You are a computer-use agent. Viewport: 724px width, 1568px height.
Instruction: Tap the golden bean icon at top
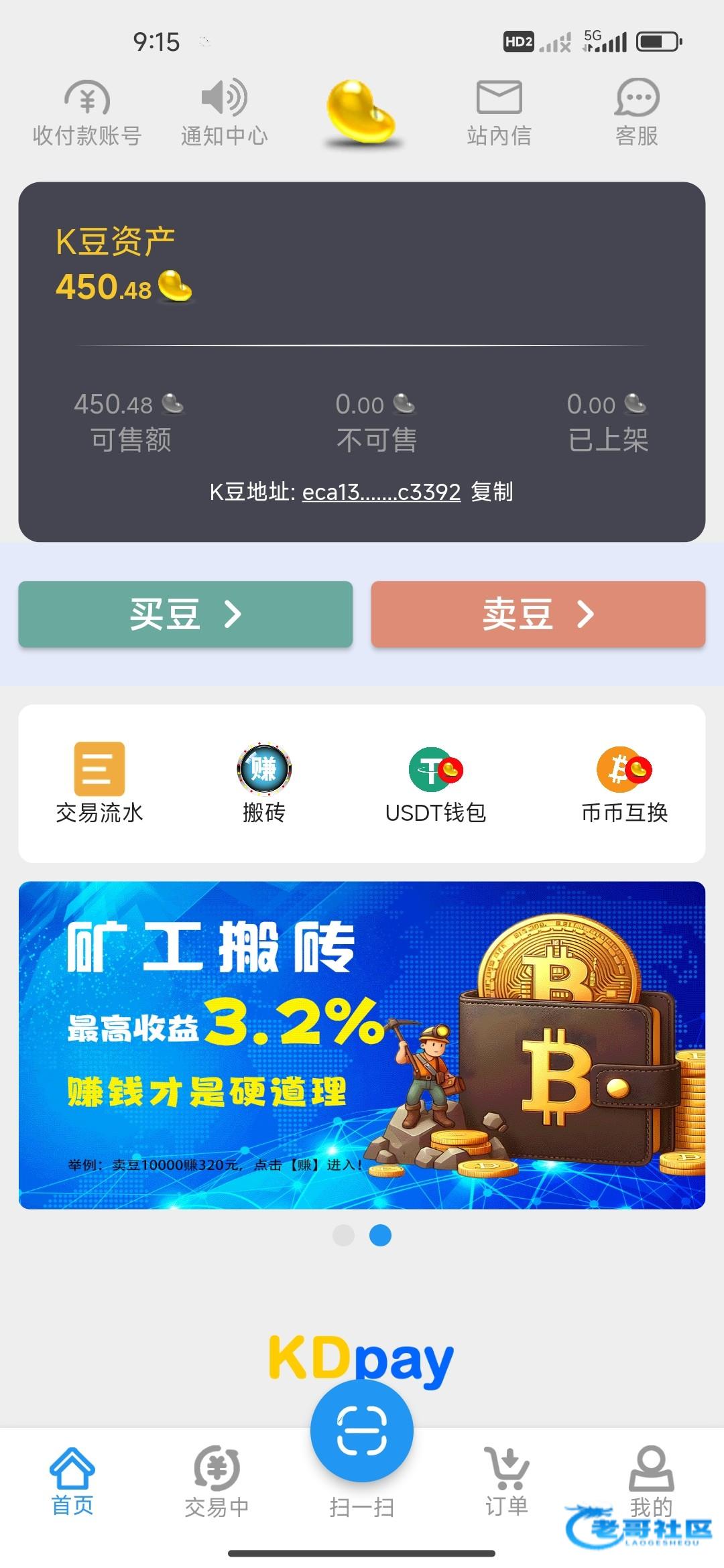point(361,112)
